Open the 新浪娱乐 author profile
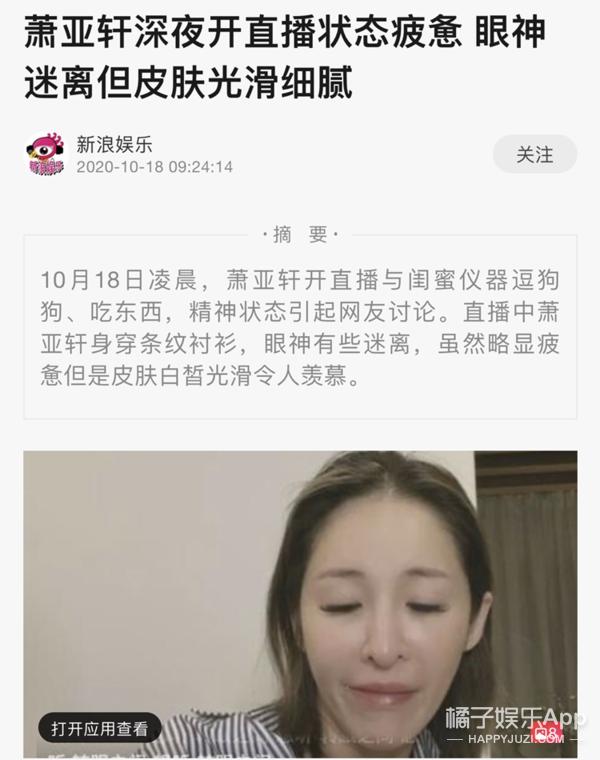 (114, 144)
